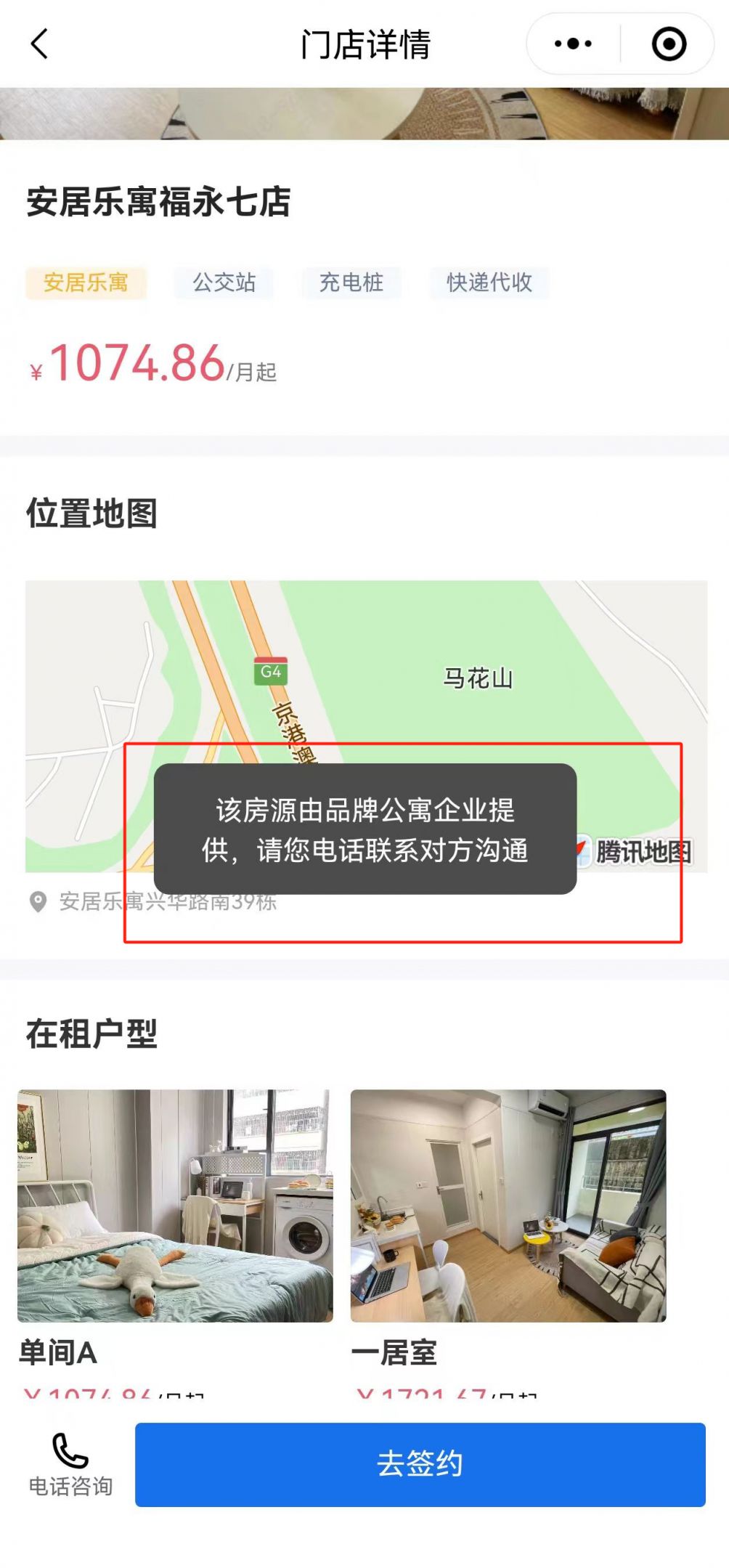Tap 去签约 to sign the lease
The width and height of the screenshot is (729, 1568).
point(420,1464)
